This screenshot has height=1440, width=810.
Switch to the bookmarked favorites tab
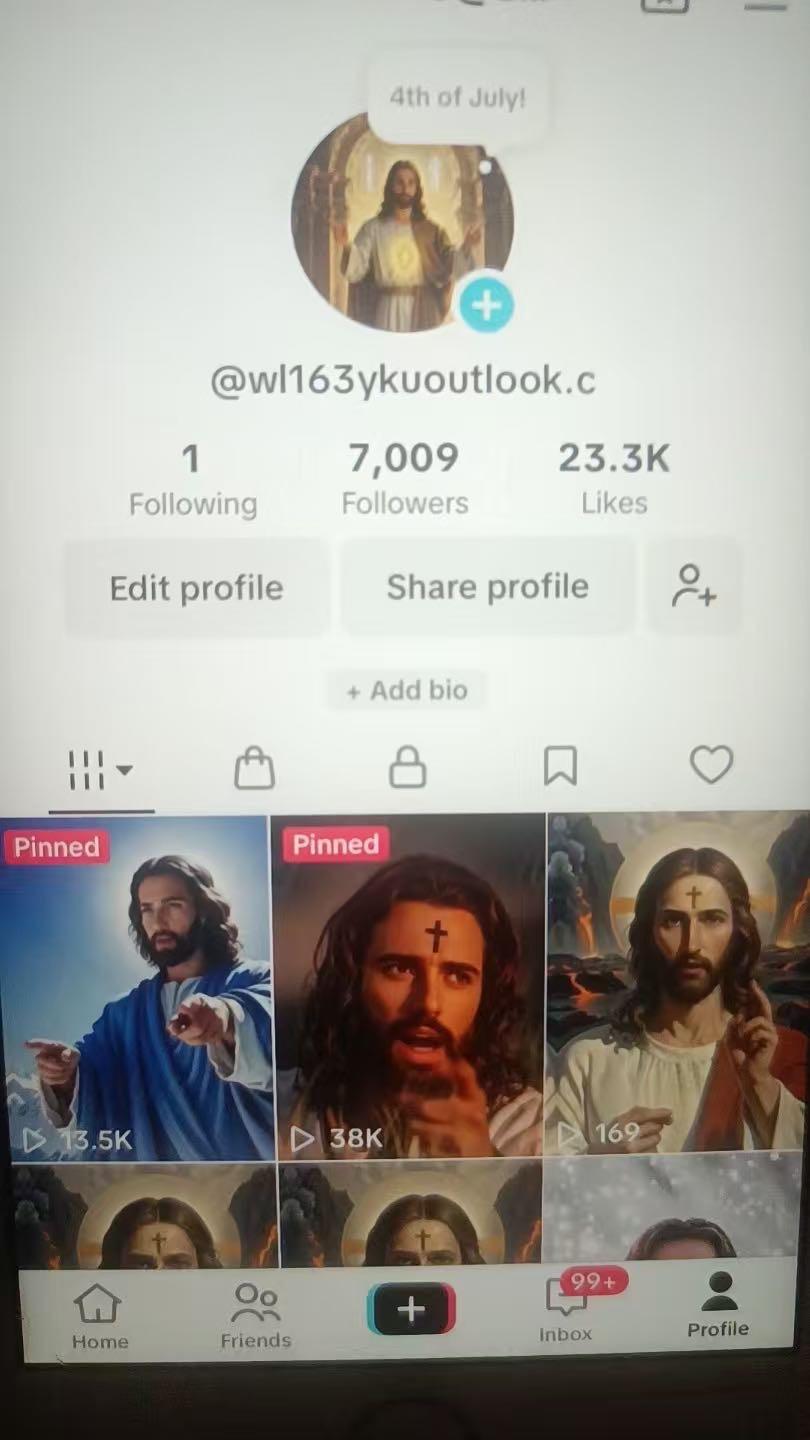click(560, 767)
